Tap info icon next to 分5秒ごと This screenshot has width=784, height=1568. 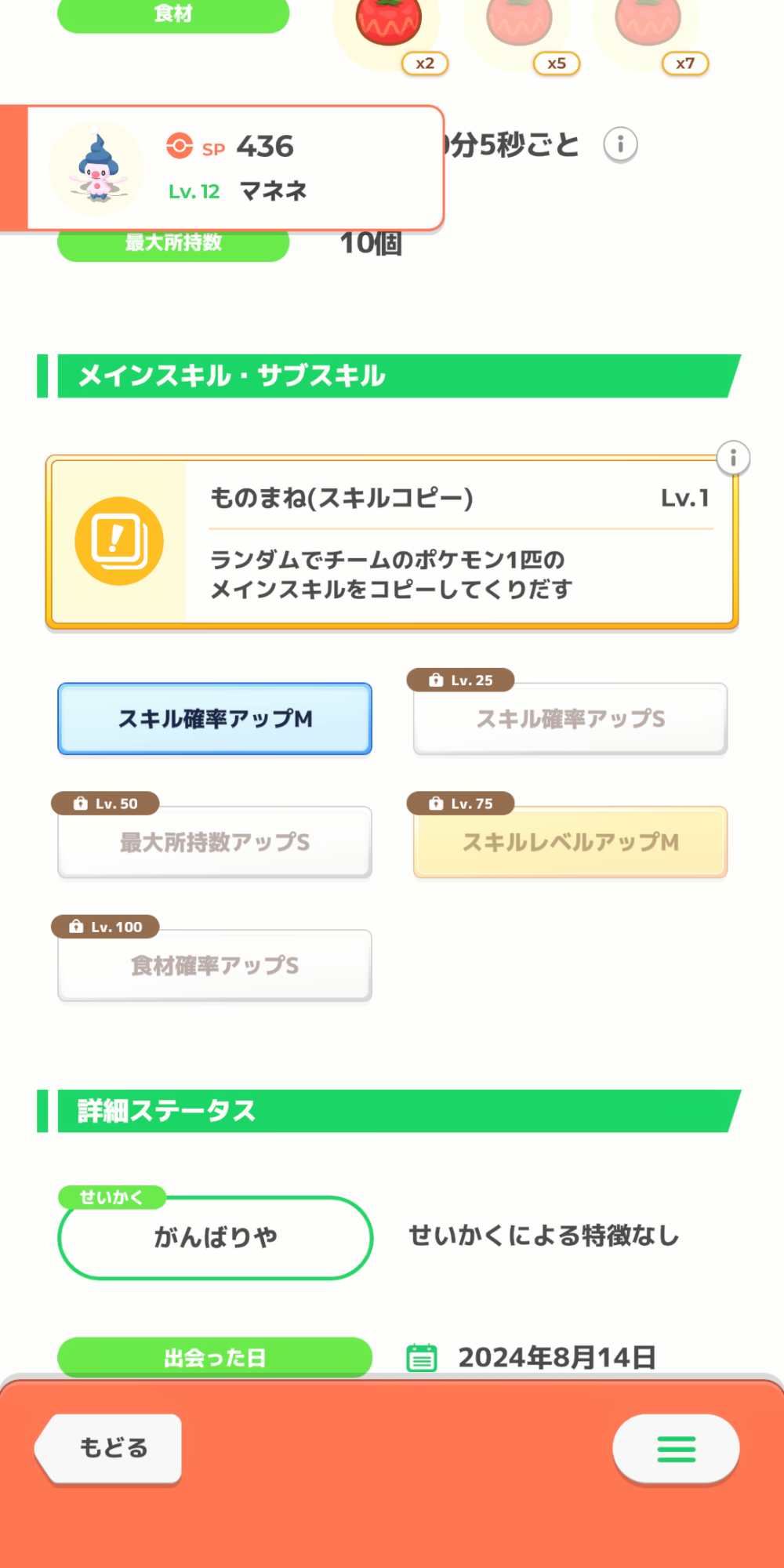click(620, 145)
